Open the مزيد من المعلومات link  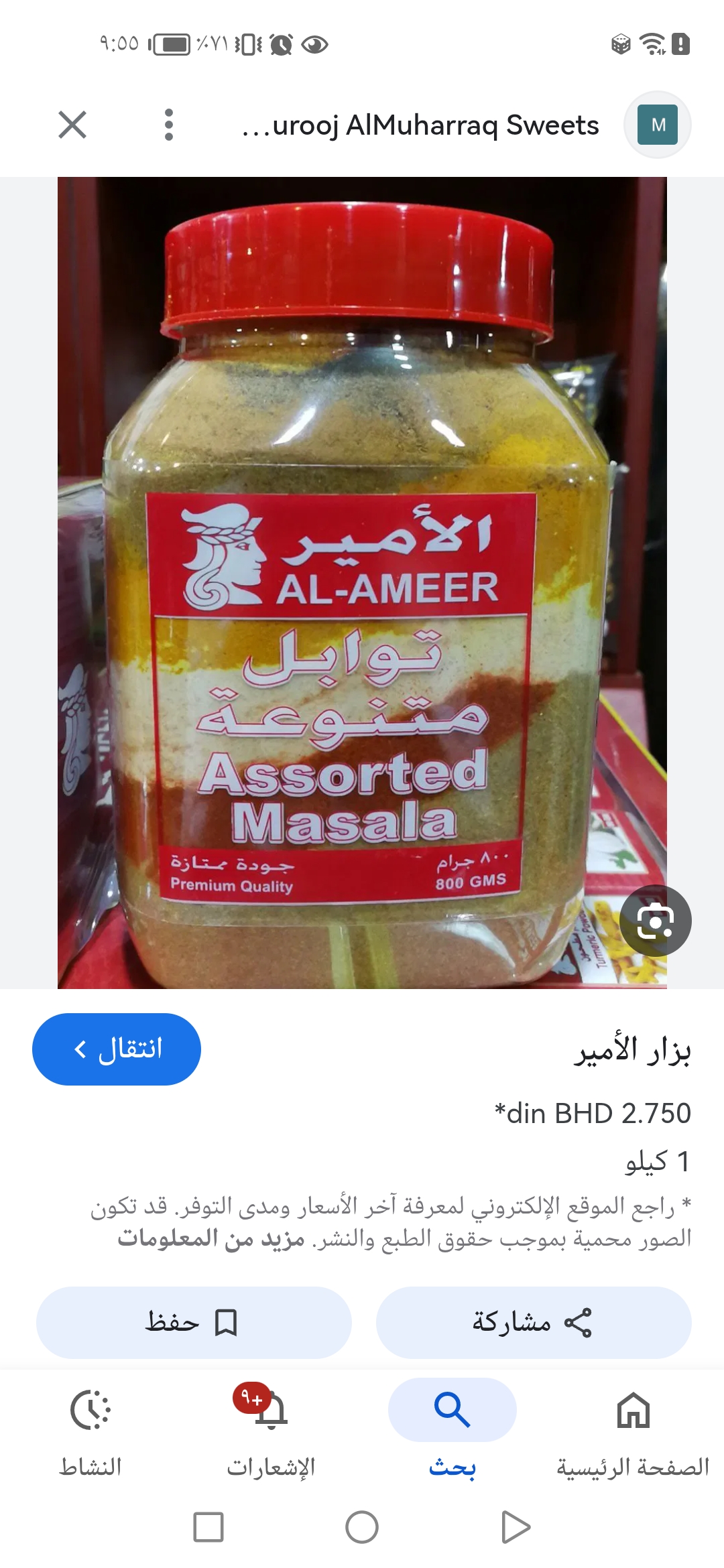211,1238
